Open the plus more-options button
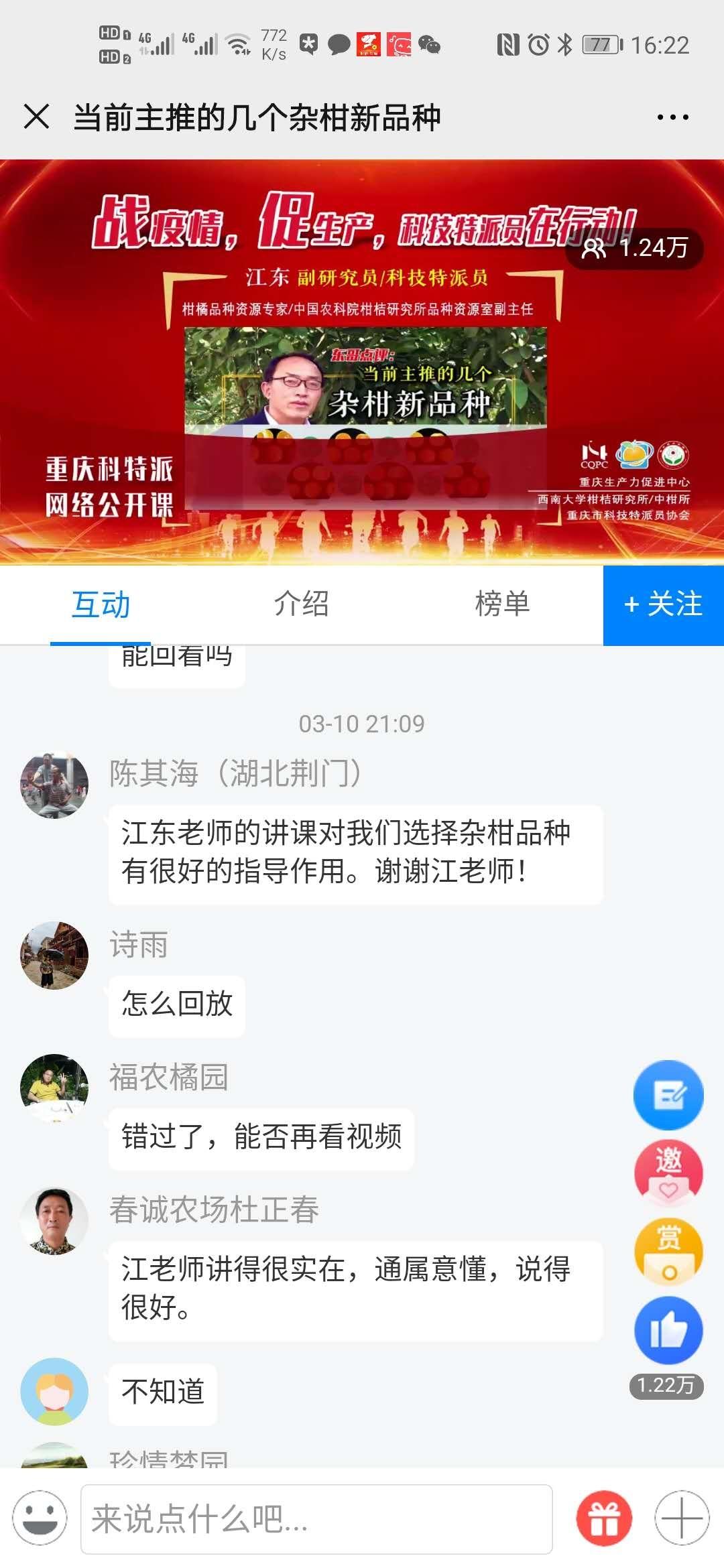The width and height of the screenshot is (724, 1568). tap(682, 1518)
